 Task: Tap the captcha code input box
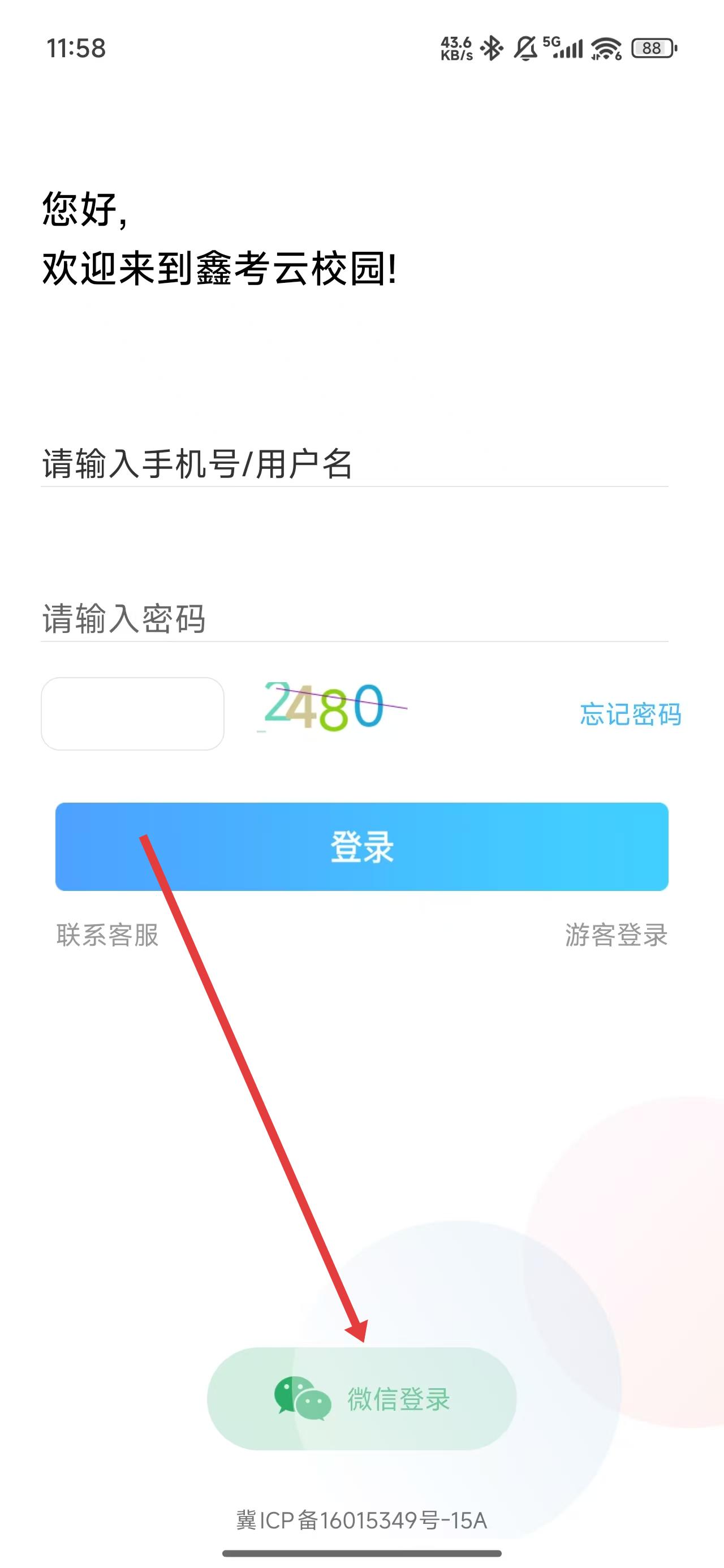133,713
